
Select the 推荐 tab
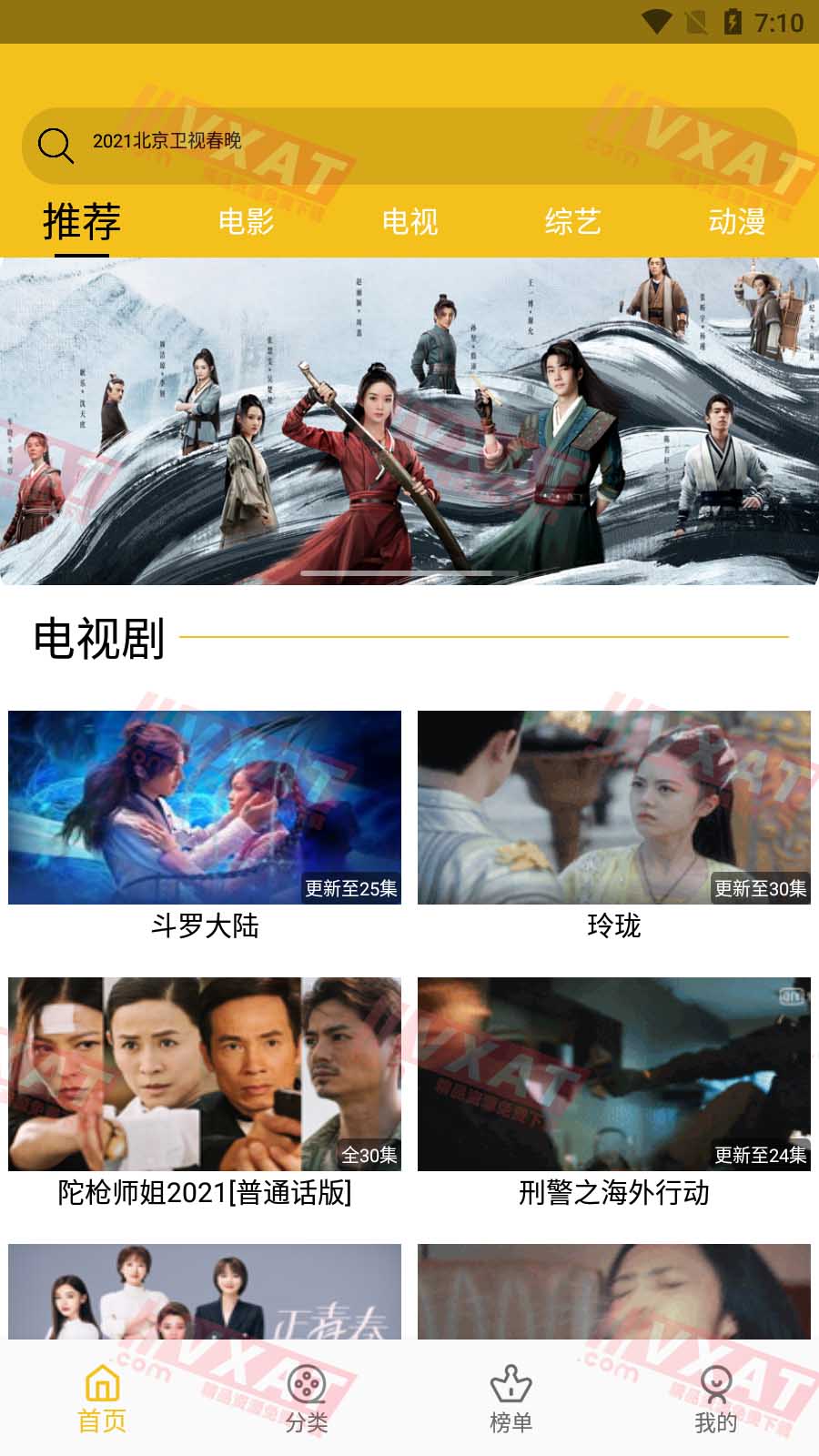click(x=82, y=220)
